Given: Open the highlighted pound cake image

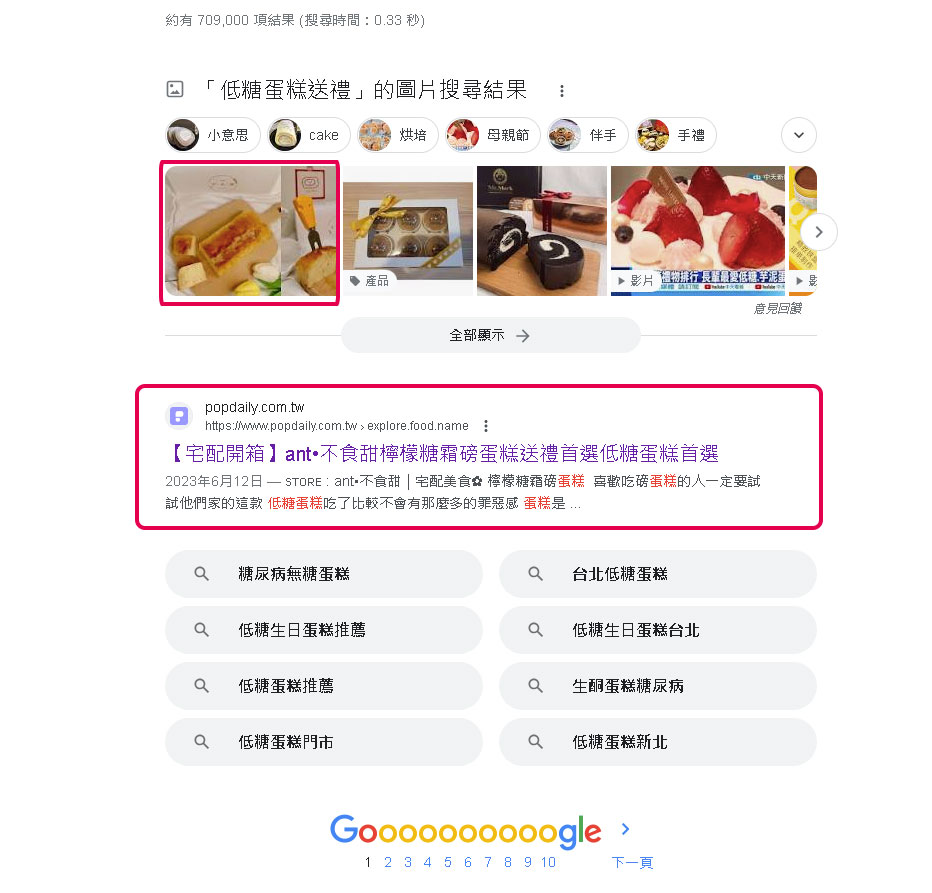Looking at the screenshot, I should click(x=250, y=232).
